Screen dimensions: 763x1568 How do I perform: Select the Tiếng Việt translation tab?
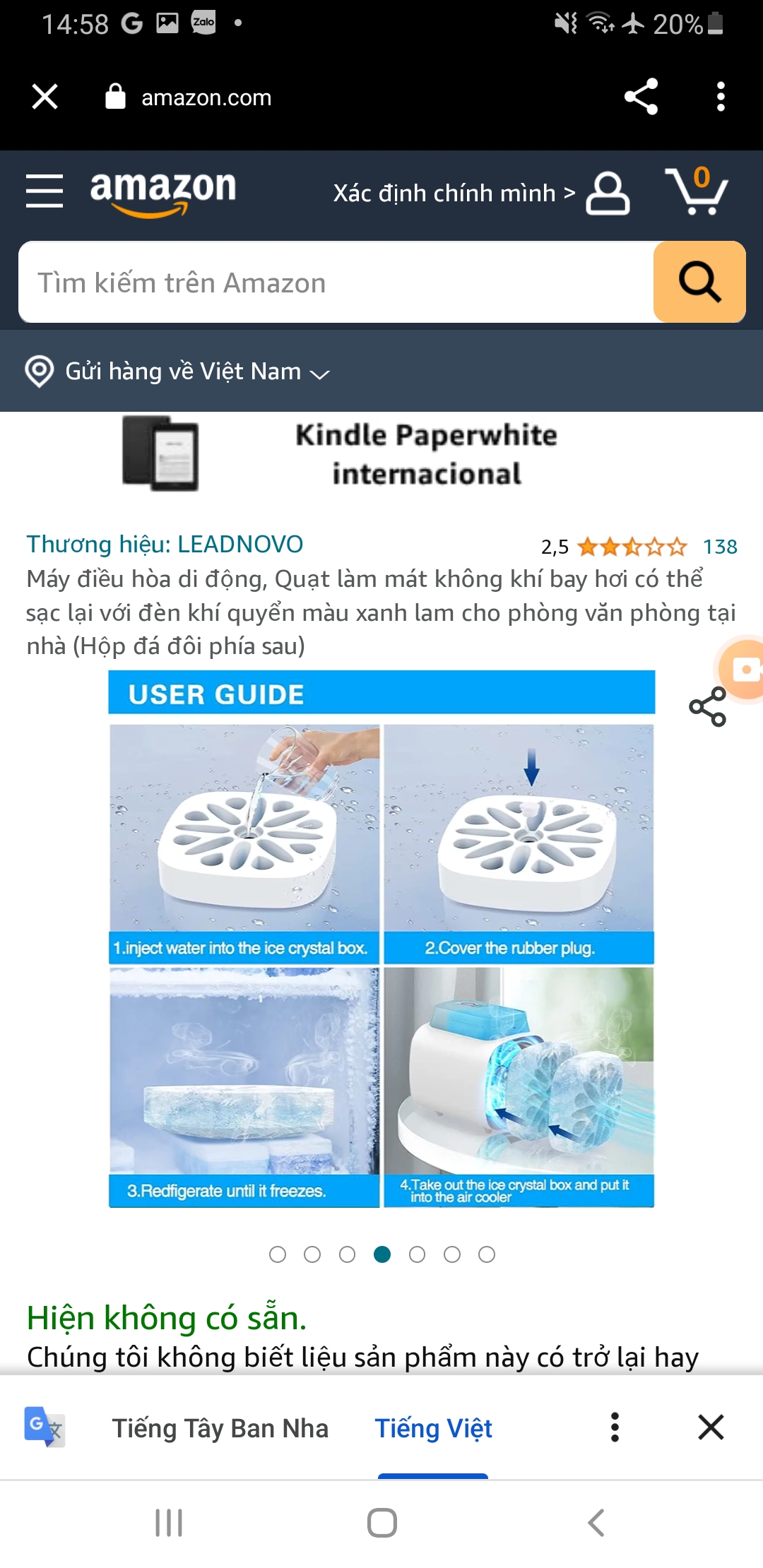click(433, 1428)
